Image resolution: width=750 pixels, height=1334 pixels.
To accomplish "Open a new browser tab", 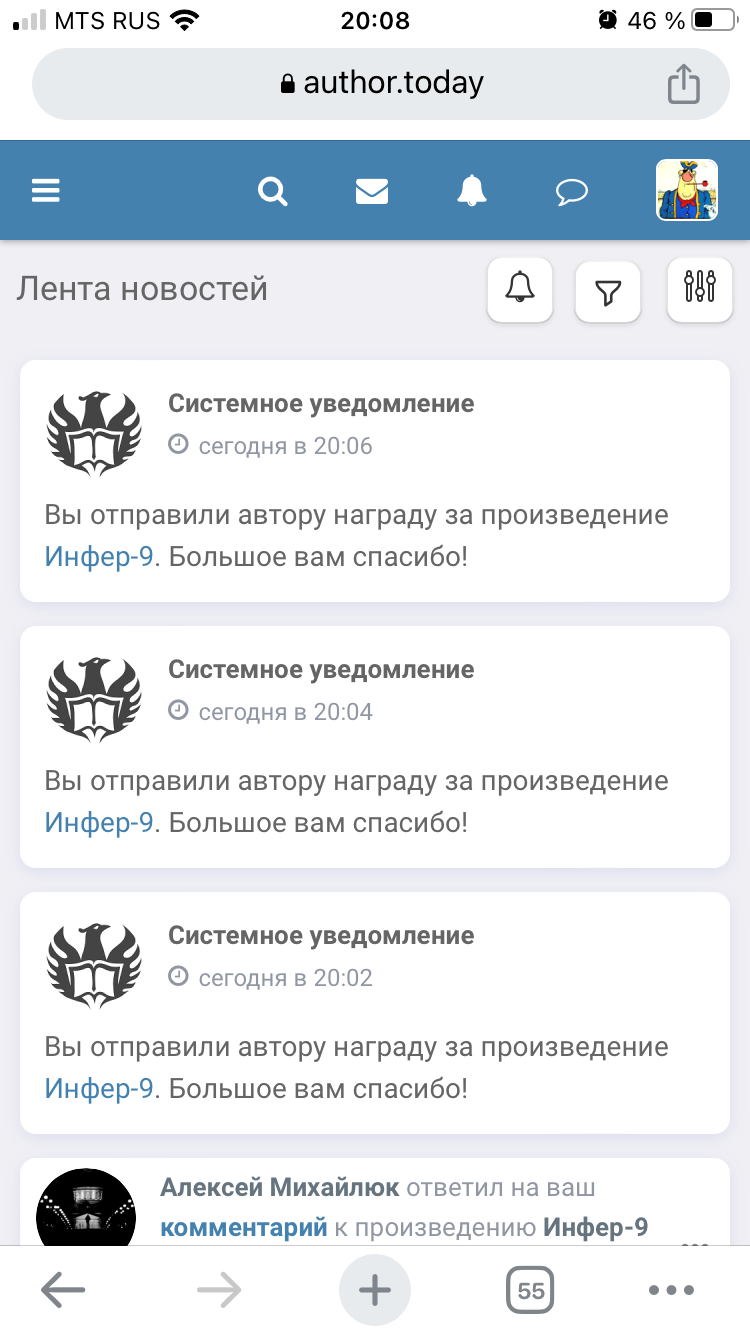I will pyautogui.click(x=374, y=1290).
